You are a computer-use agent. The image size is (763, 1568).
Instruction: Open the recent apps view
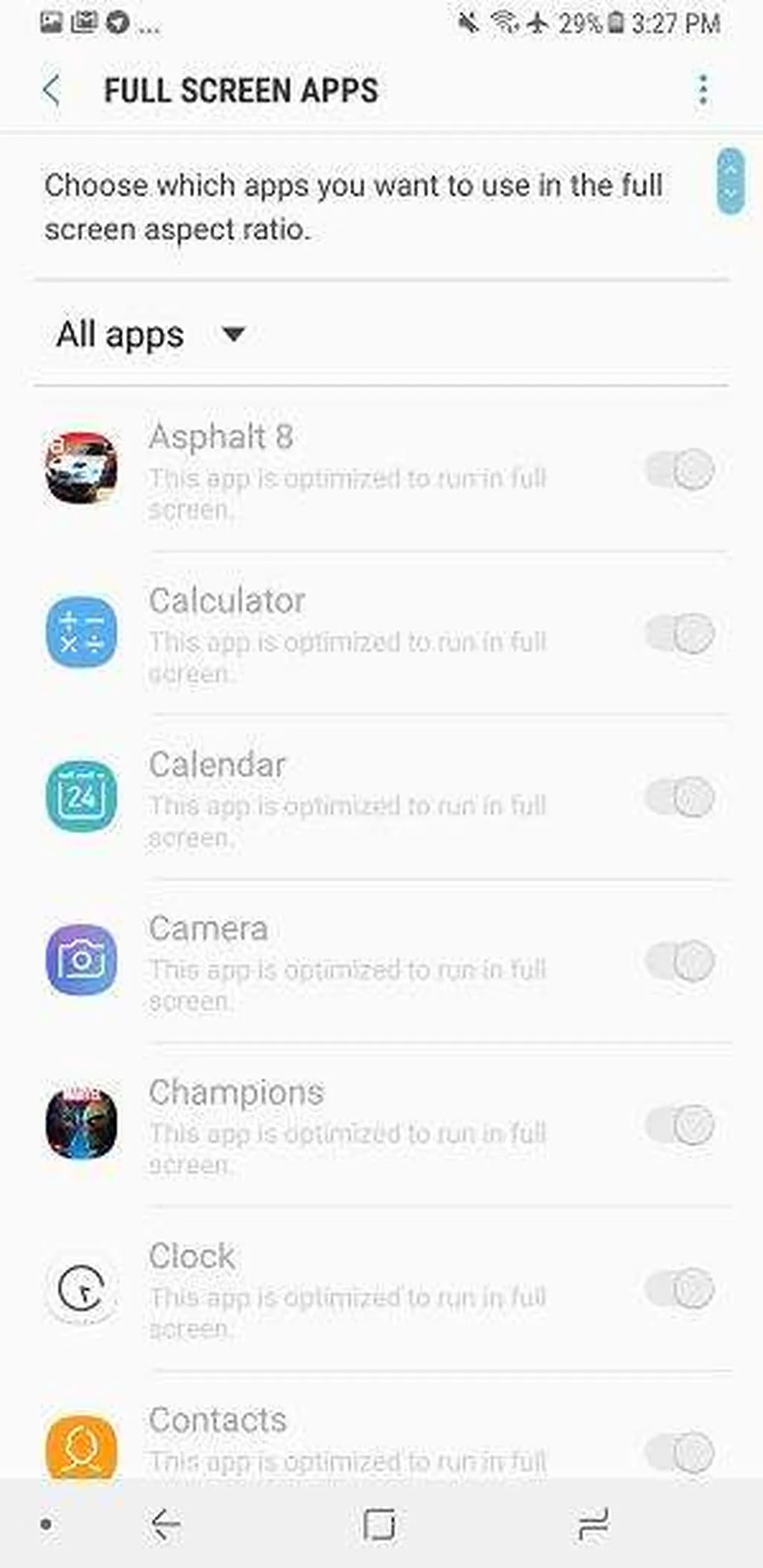pyautogui.click(x=594, y=1524)
